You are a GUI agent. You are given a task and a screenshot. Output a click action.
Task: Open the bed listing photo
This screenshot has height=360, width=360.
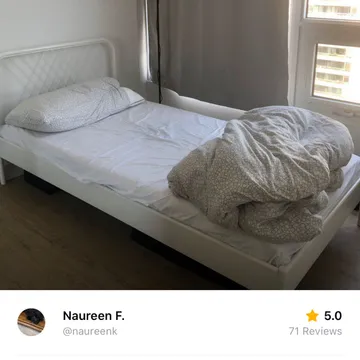180,145
